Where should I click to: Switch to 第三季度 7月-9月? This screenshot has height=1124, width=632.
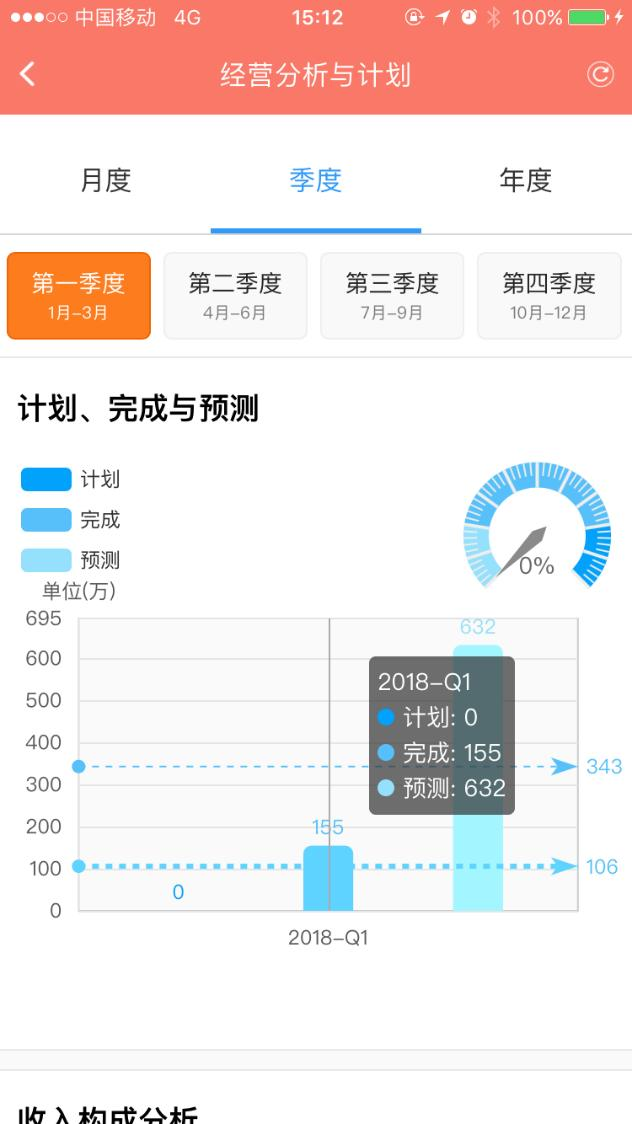coord(392,295)
